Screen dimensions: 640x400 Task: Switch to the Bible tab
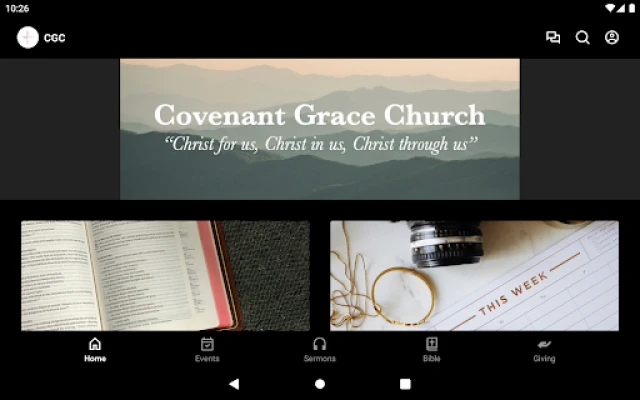(431, 349)
